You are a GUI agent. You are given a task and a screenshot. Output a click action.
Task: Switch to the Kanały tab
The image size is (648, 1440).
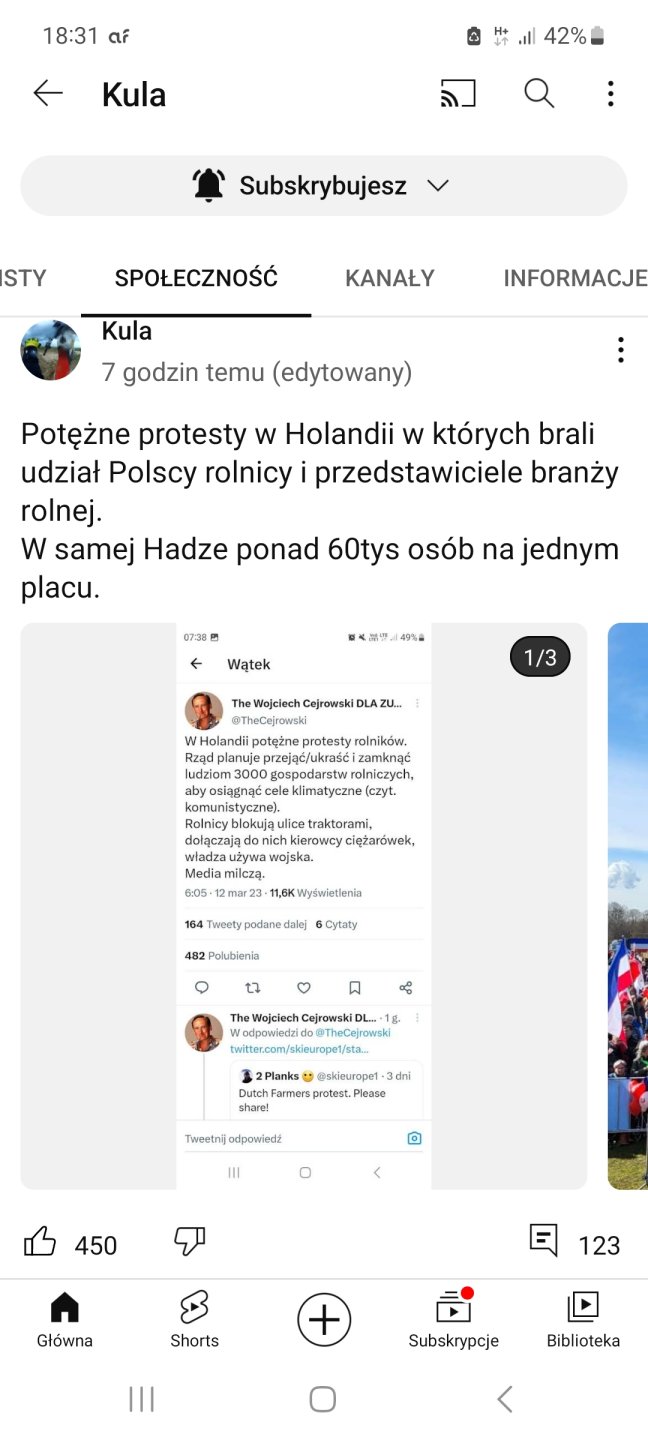tap(390, 278)
